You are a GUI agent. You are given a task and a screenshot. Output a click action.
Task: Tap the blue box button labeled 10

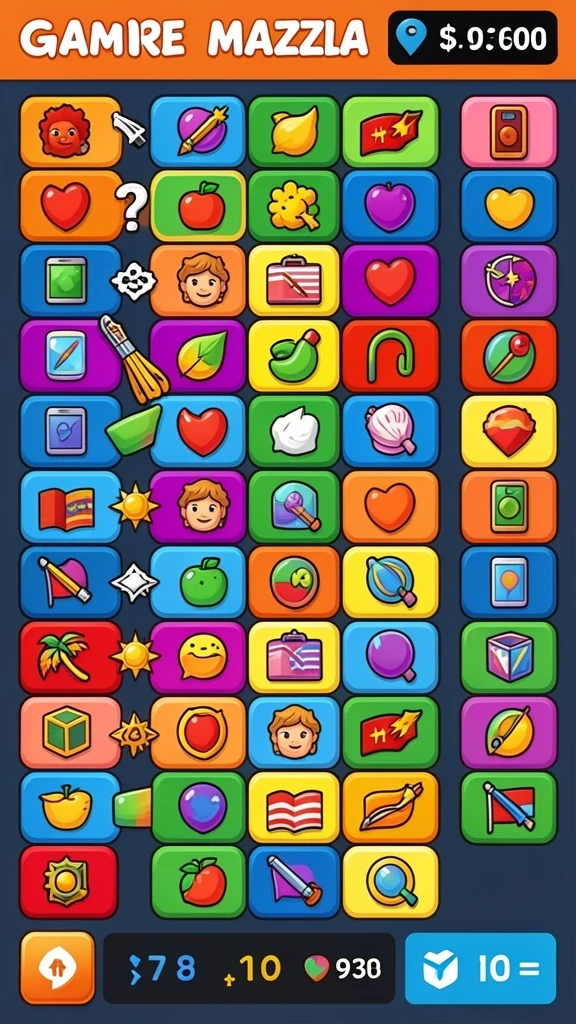click(481, 968)
